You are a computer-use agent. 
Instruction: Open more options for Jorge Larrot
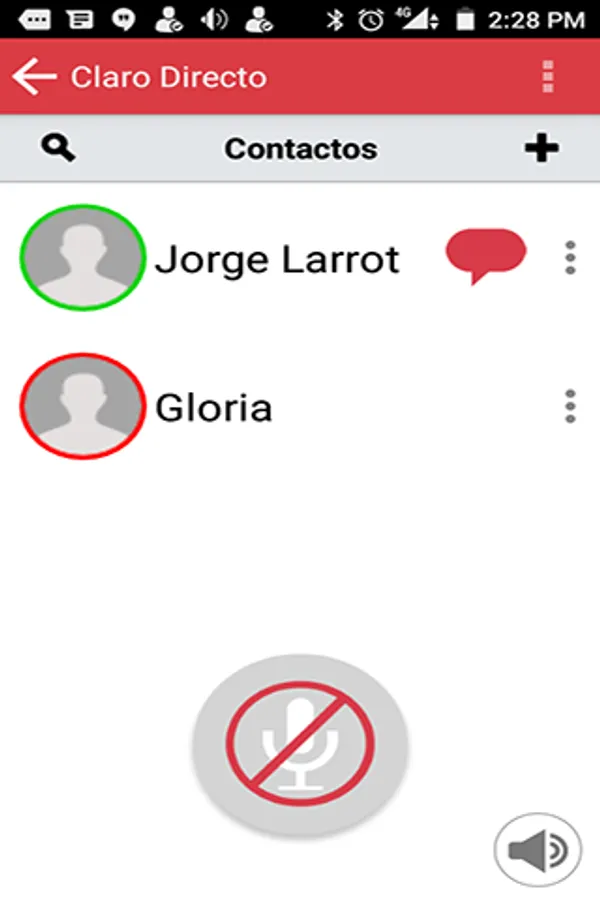coord(570,258)
